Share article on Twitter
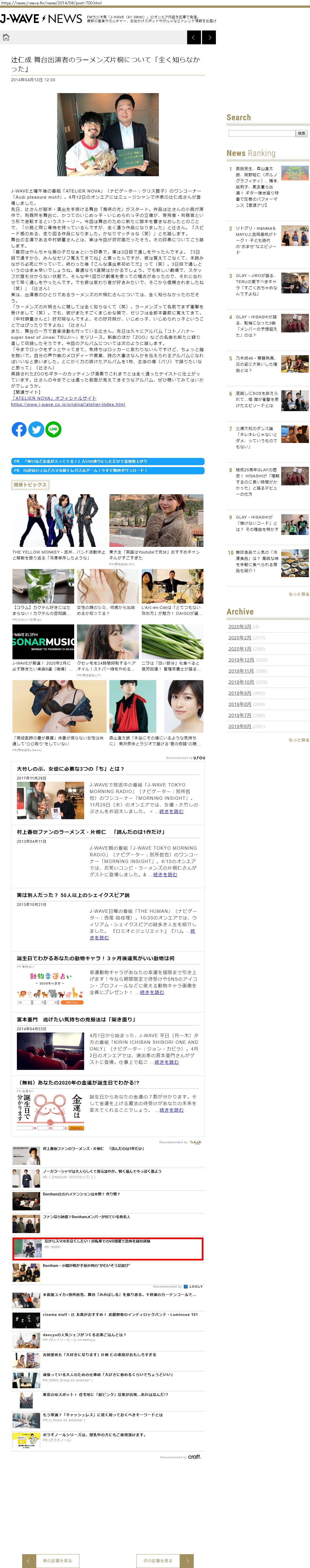The height and width of the screenshot is (1568, 310). (37, 429)
